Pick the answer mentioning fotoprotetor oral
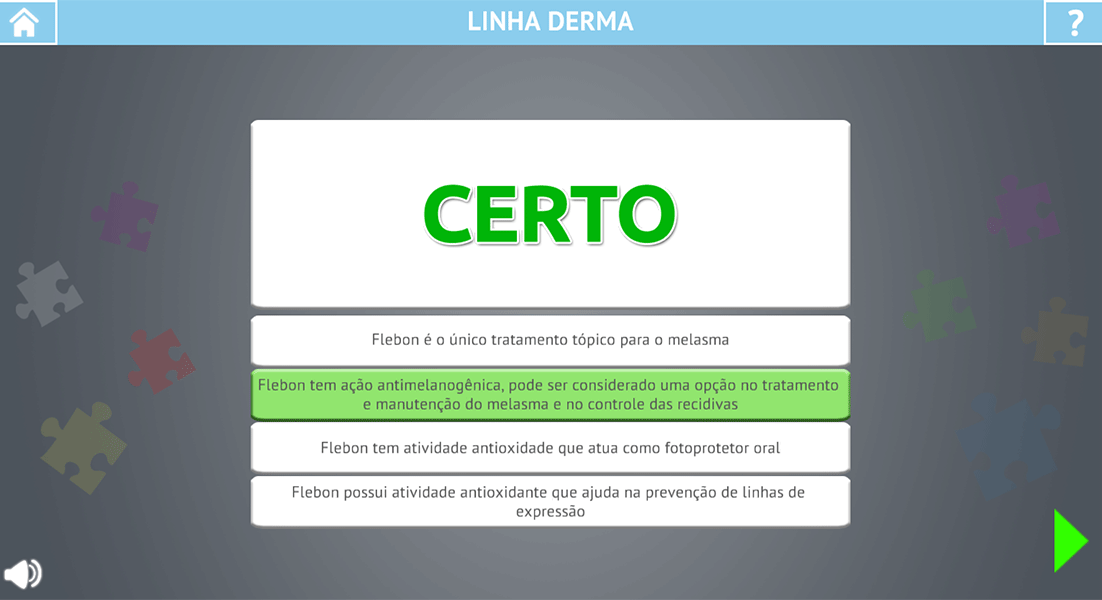 tap(550, 448)
